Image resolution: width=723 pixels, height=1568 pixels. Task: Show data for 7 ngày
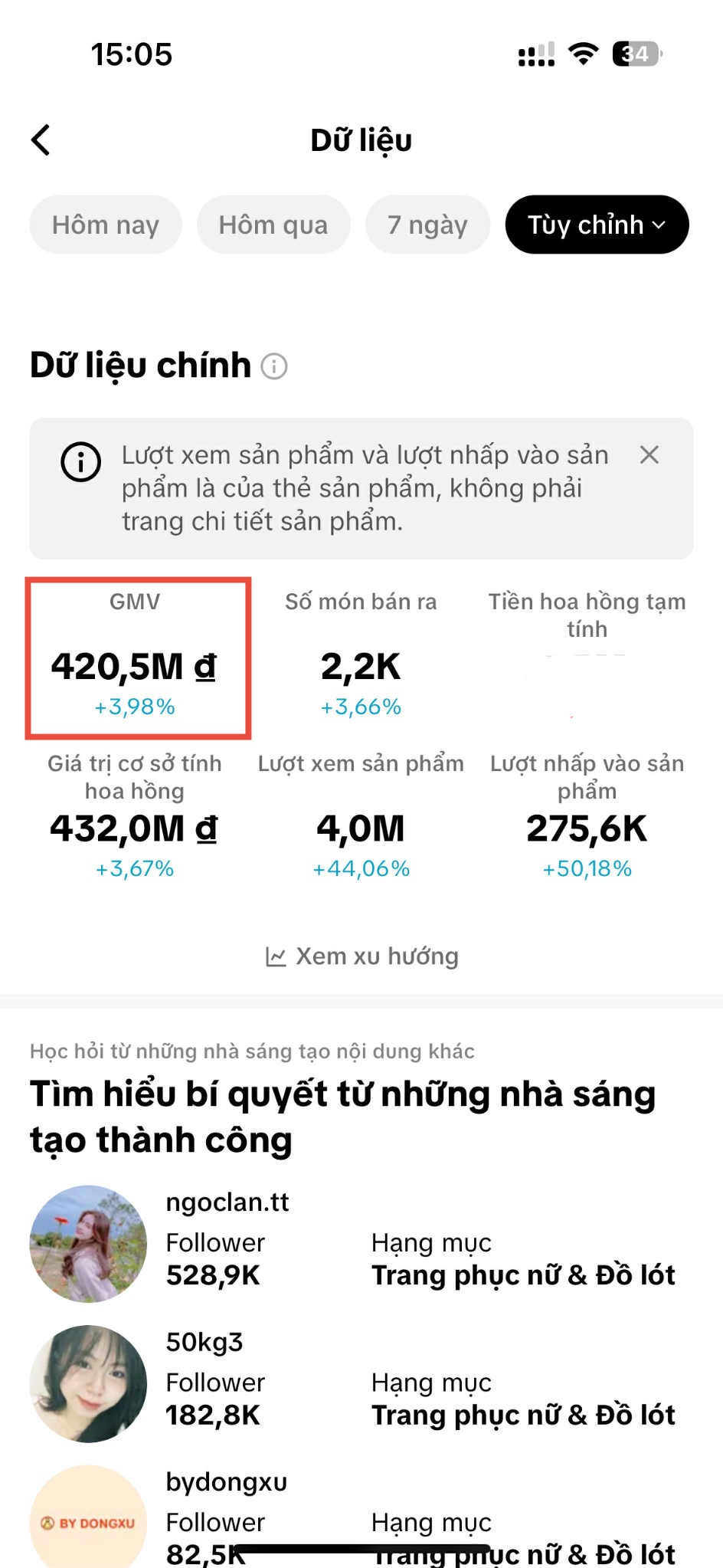(427, 225)
